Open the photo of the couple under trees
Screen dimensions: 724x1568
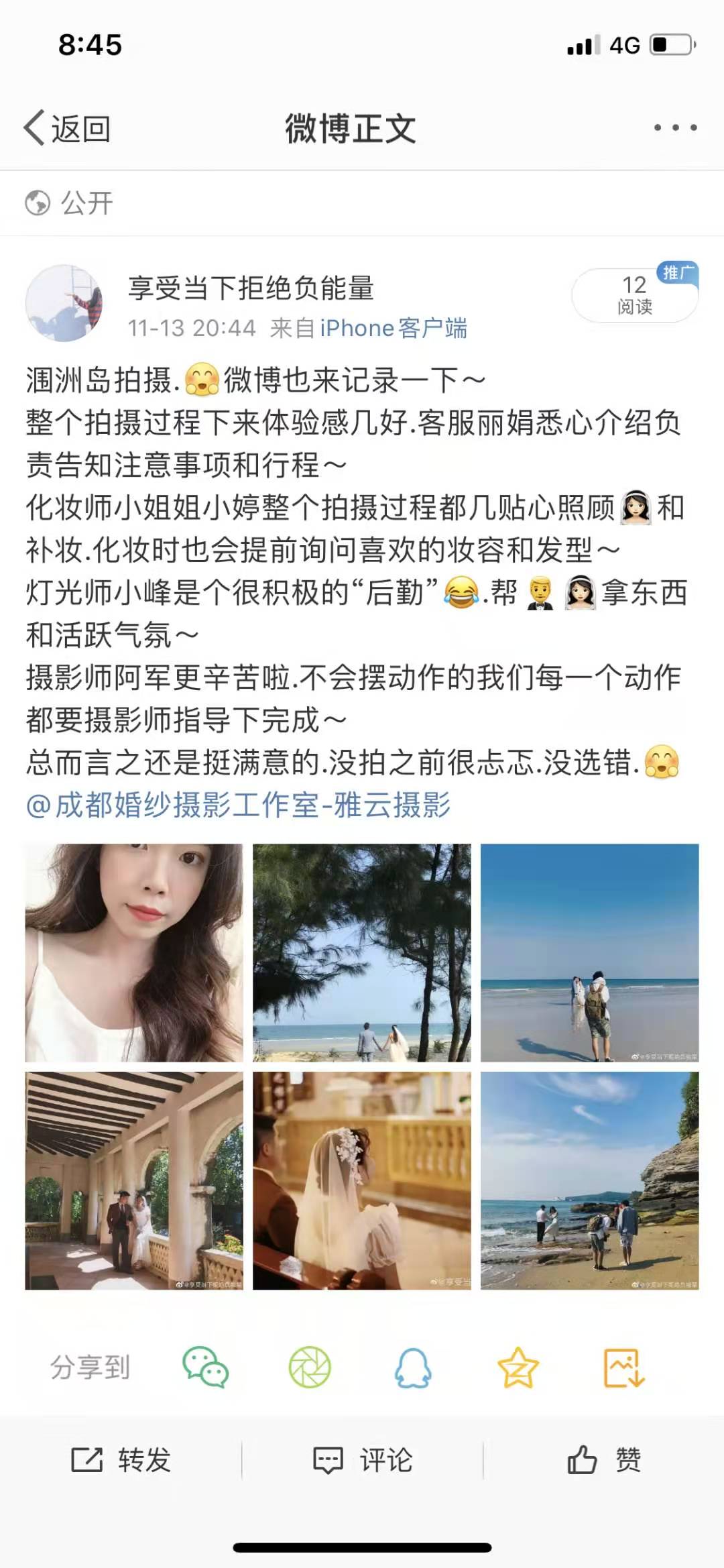(x=362, y=952)
